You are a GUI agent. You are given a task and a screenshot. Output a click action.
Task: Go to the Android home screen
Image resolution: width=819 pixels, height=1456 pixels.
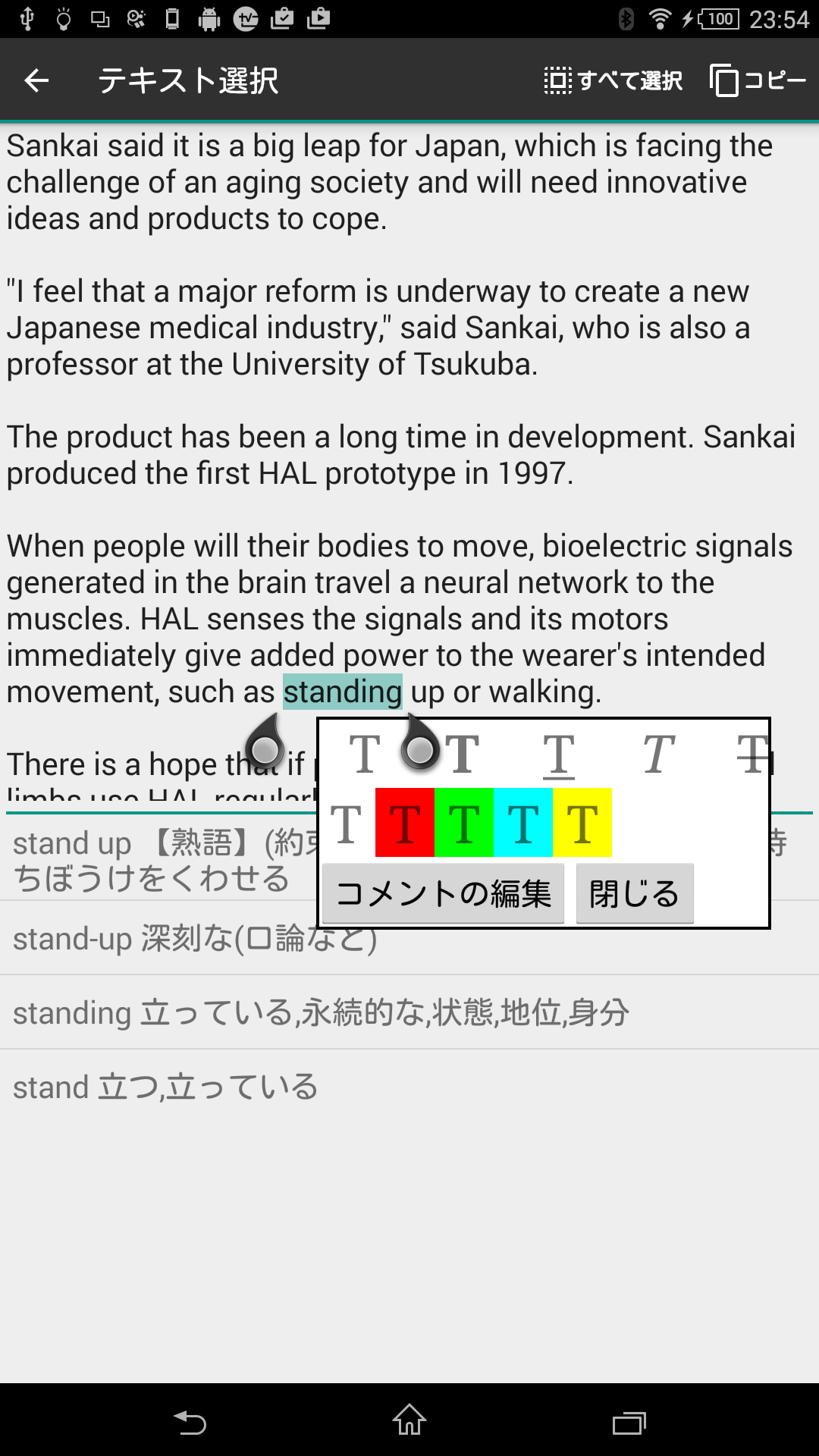[x=409, y=1420]
